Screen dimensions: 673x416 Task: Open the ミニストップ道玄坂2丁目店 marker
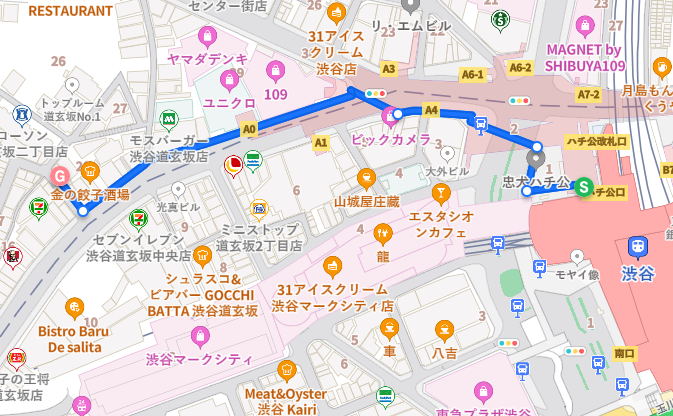[259, 209]
